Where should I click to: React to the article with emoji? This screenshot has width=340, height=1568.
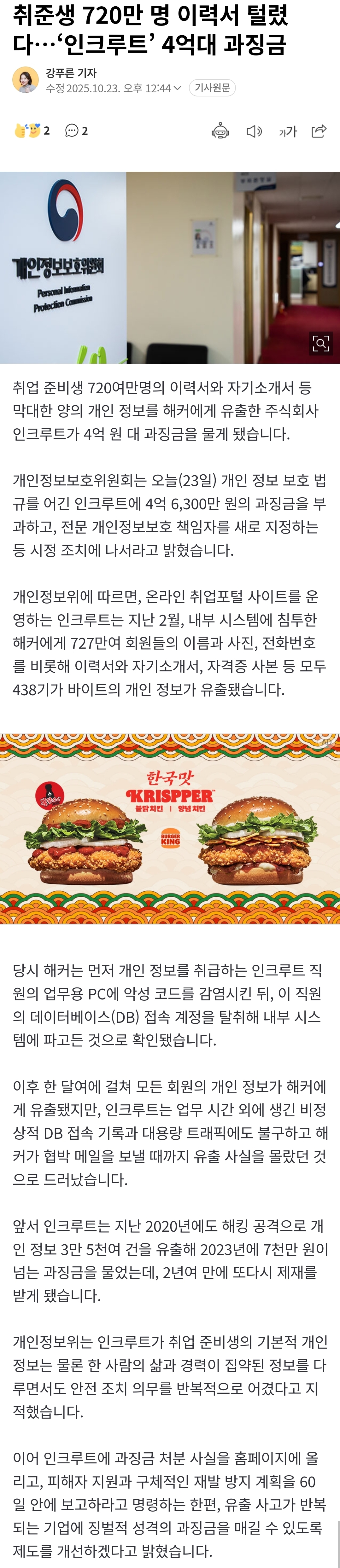[32, 130]
